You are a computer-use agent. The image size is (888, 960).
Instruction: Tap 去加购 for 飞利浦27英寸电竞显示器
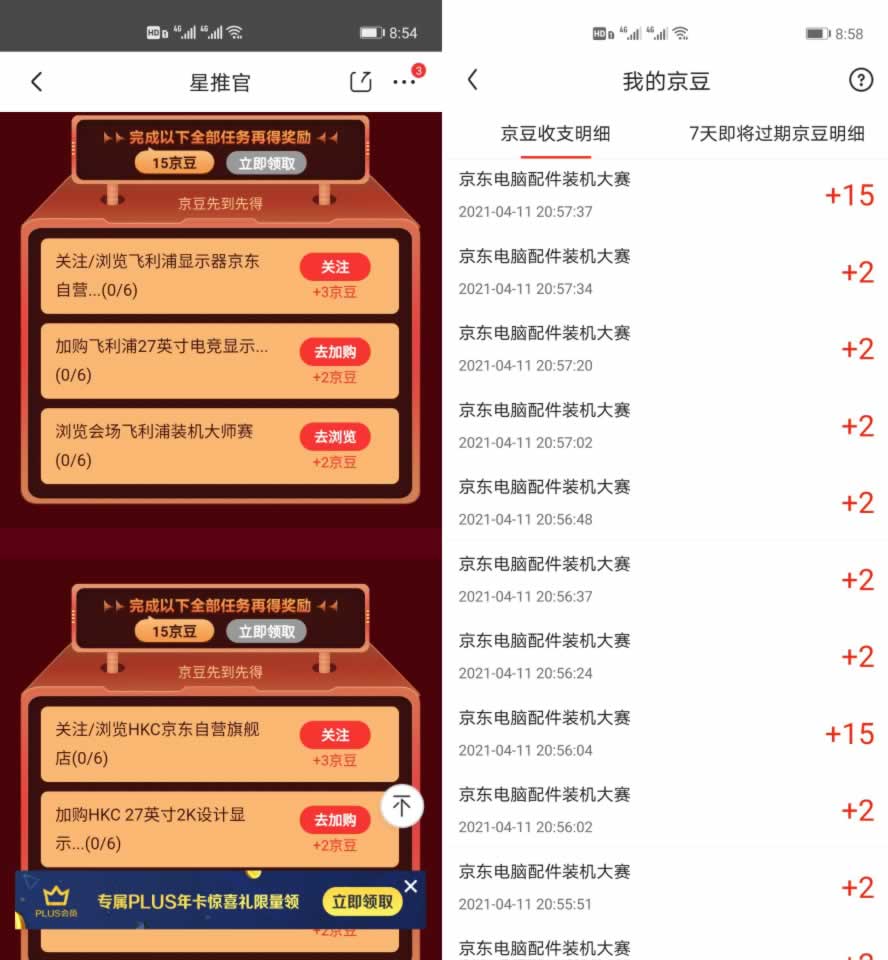coord(335,352)
